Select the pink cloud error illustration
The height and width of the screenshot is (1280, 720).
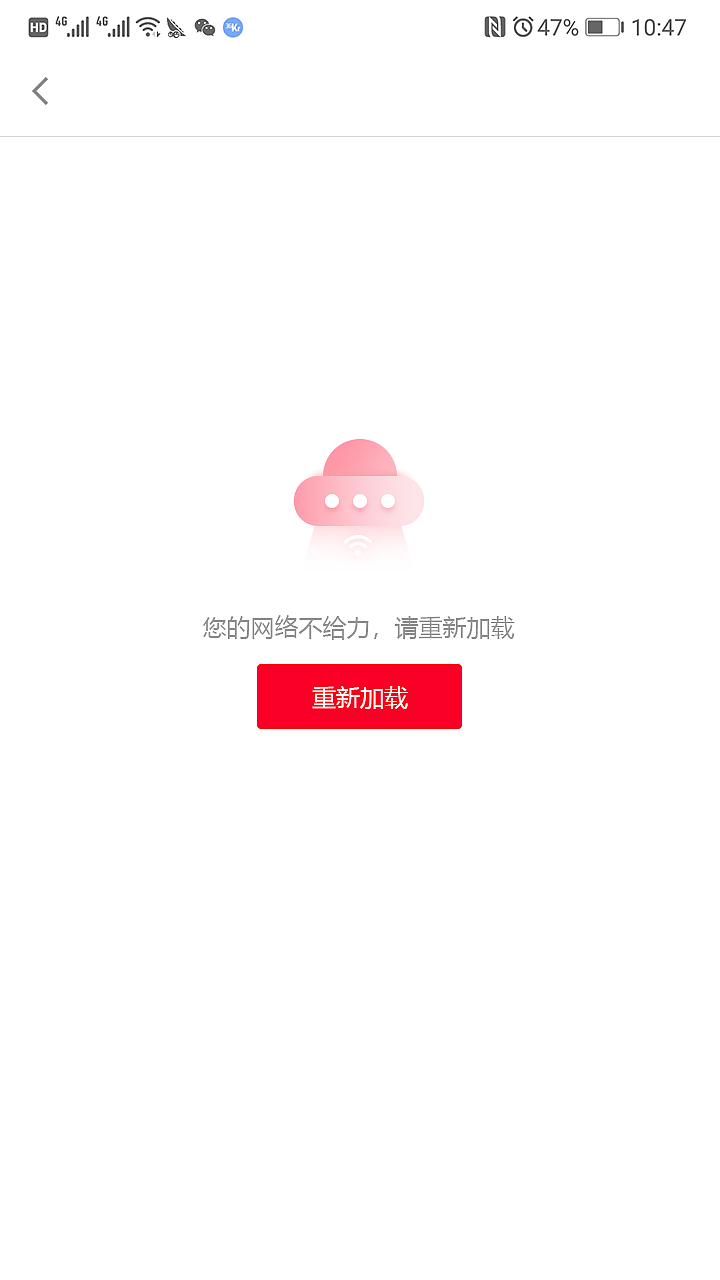coord(359,495)
